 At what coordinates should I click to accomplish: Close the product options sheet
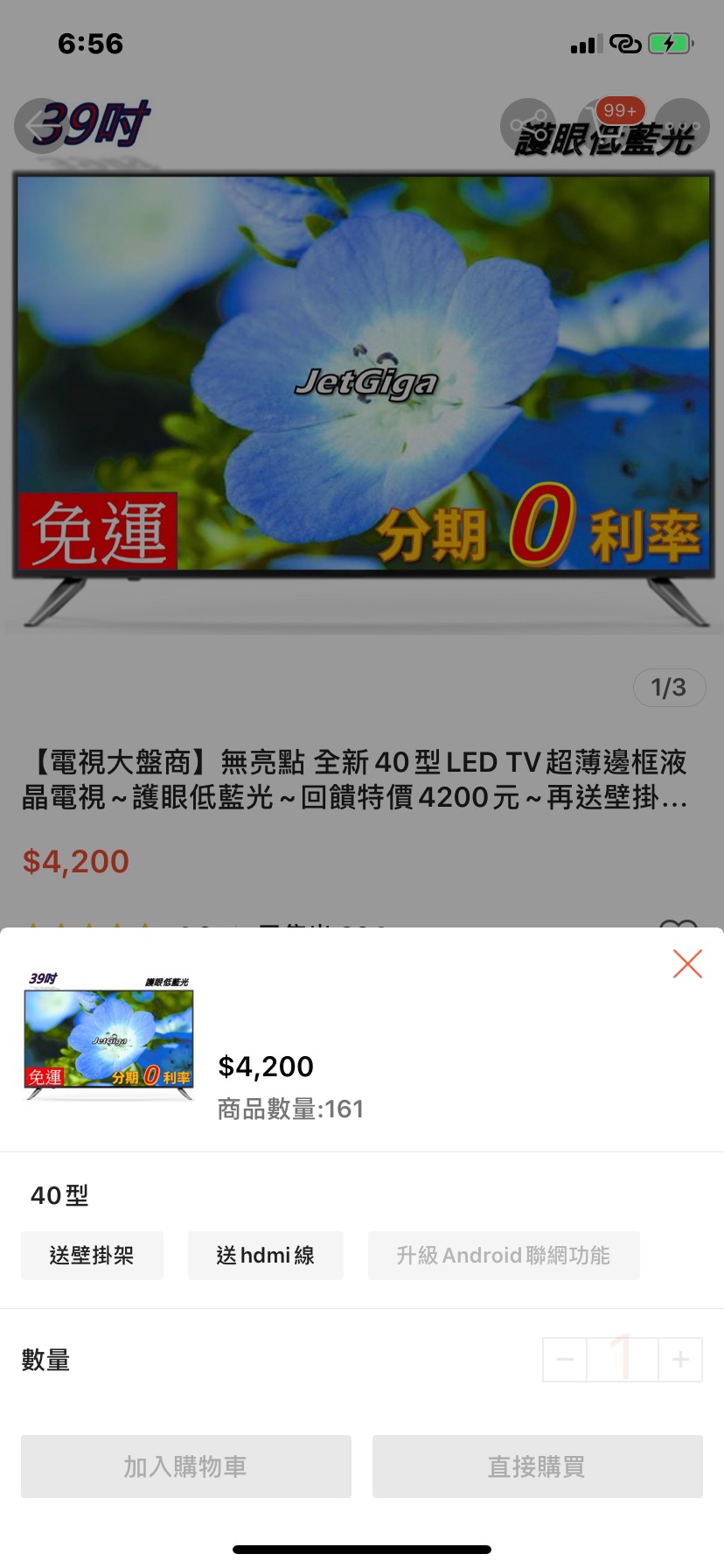tap(687, 963)
